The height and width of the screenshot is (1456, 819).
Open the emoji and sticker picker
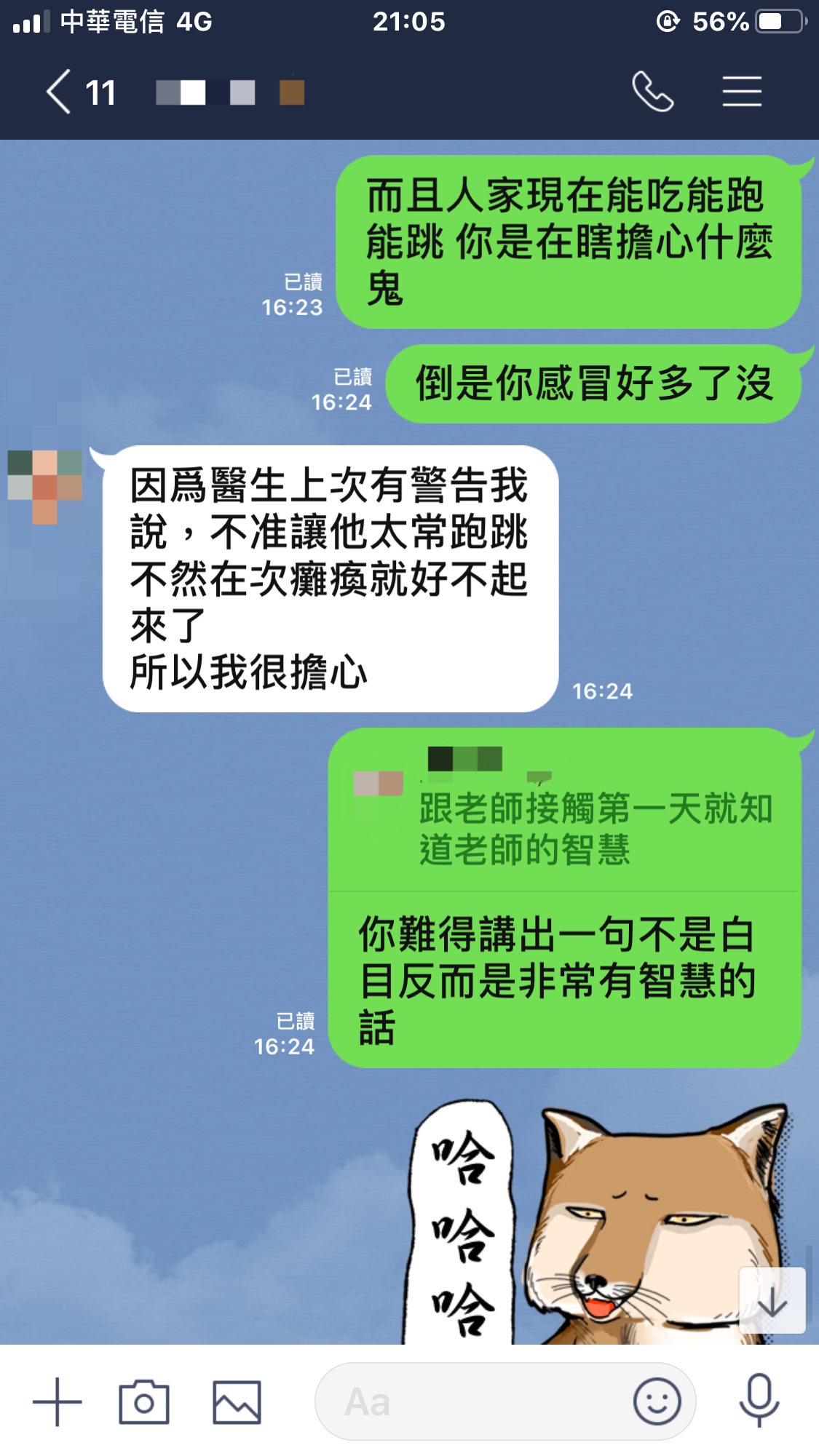coord(657,1401)
